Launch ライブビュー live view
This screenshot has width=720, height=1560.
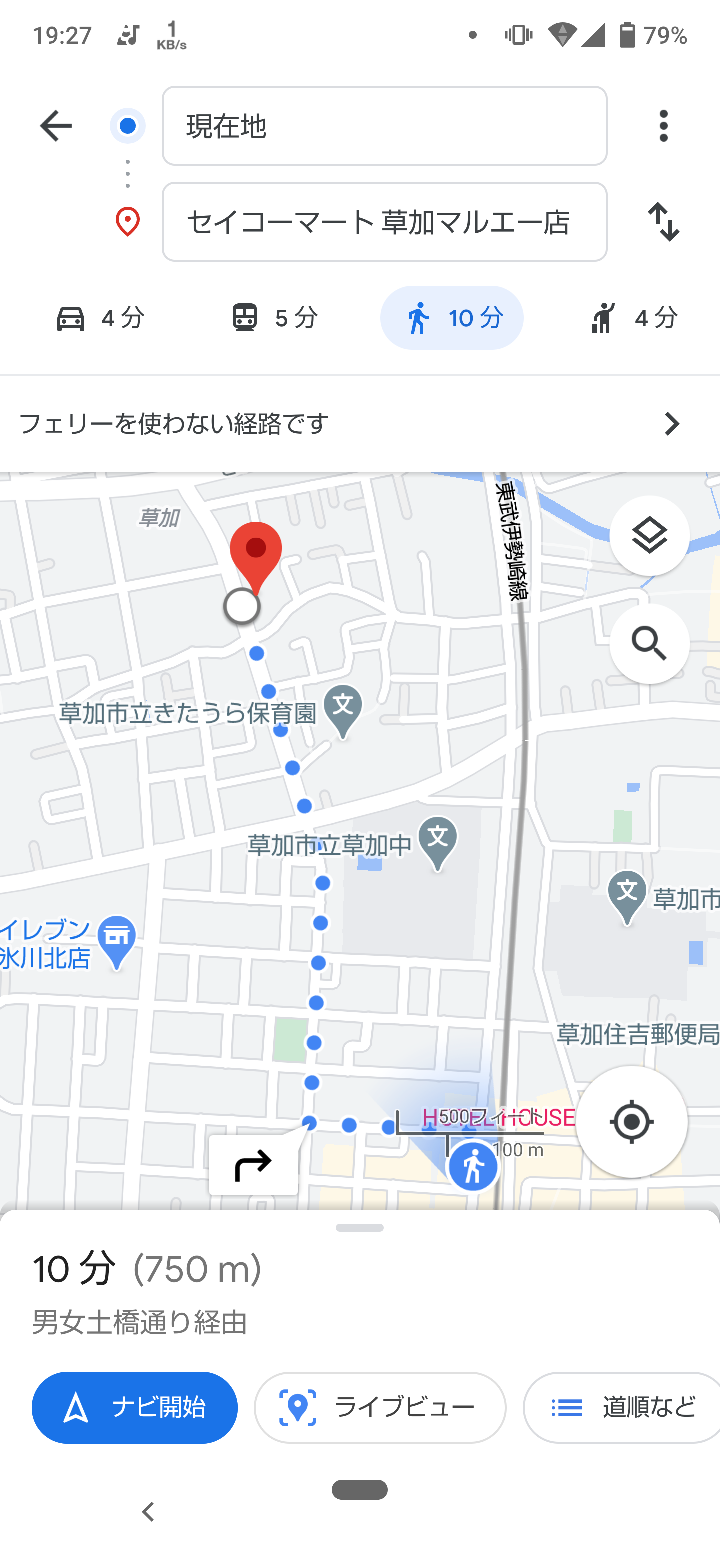380,1408
